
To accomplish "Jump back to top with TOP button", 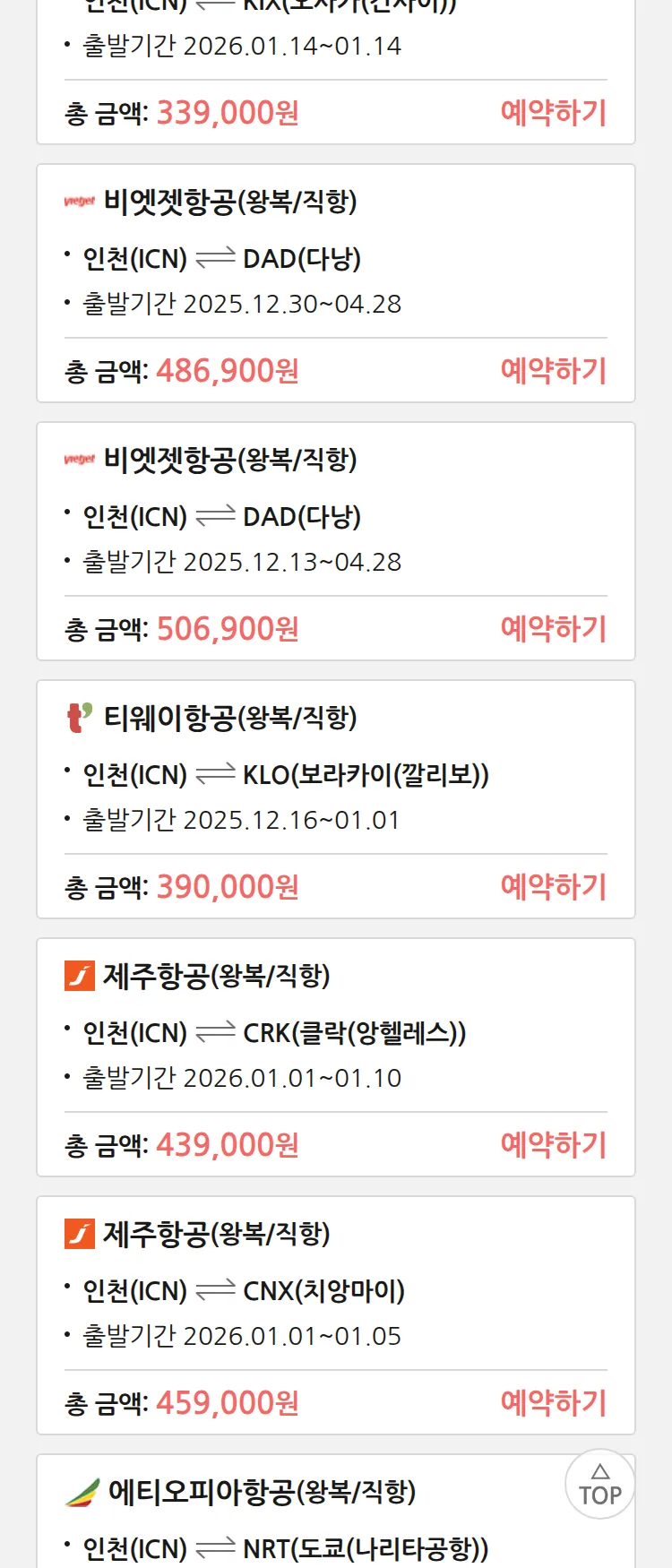I will 599,1485.
